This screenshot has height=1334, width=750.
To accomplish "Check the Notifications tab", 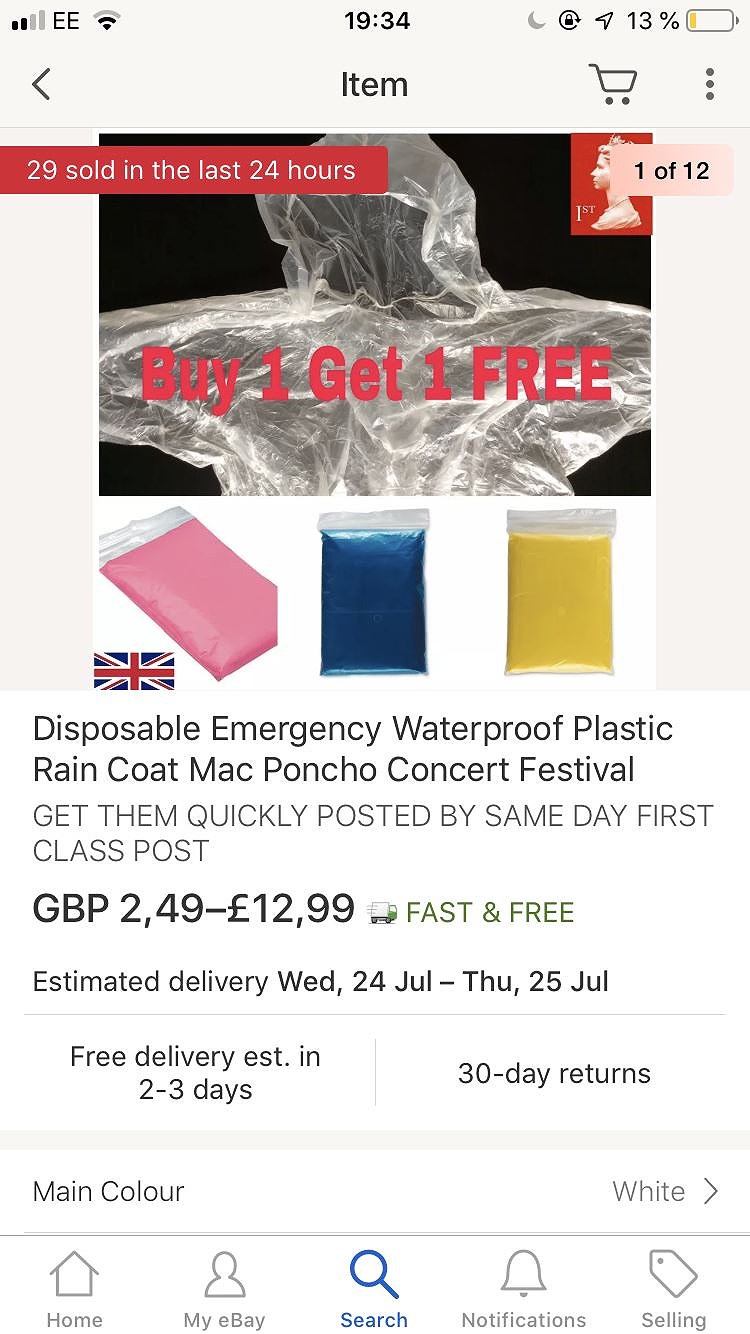I will pyautogui.click(x=523, y=1288).
